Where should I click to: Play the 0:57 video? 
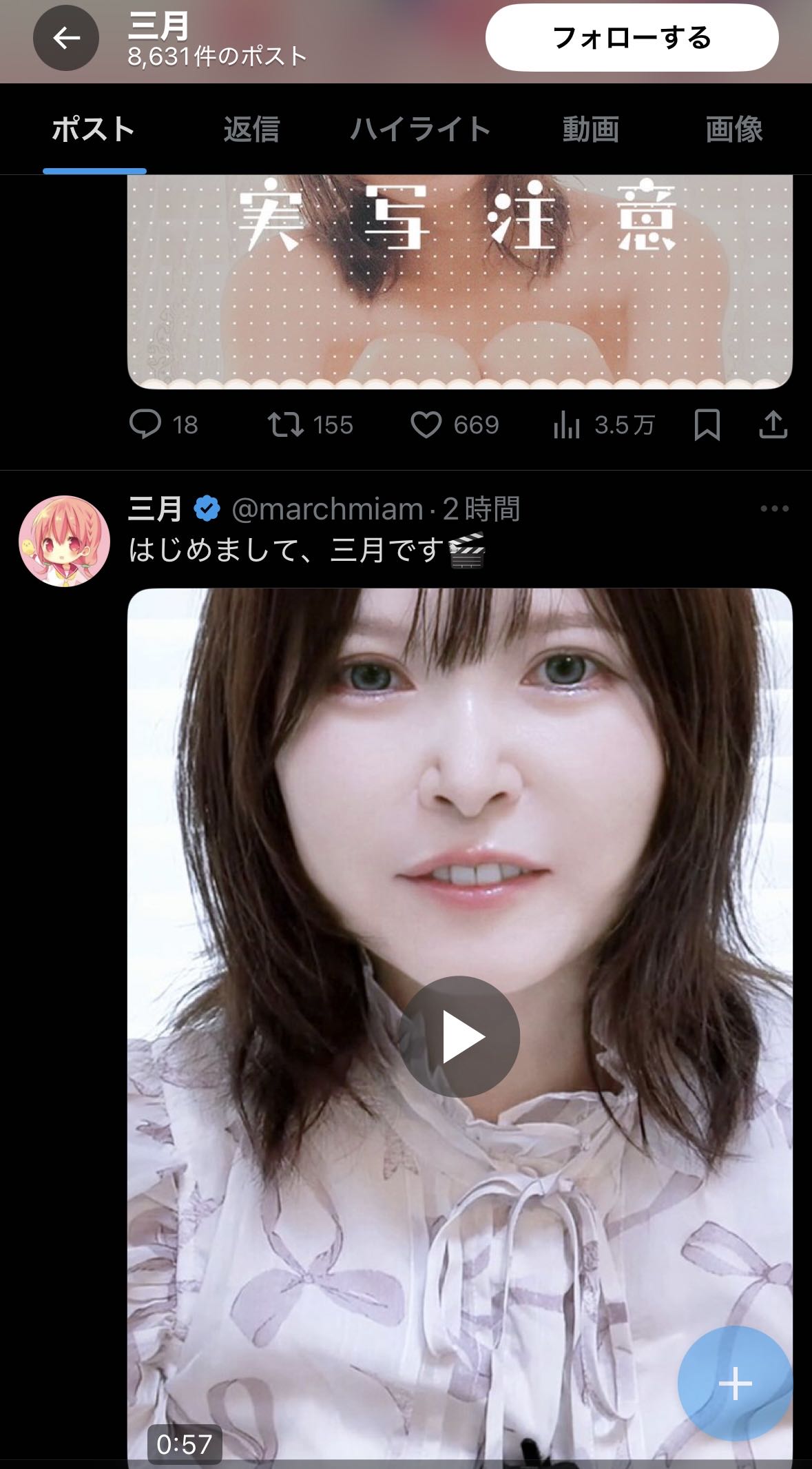pos(459,1036)
